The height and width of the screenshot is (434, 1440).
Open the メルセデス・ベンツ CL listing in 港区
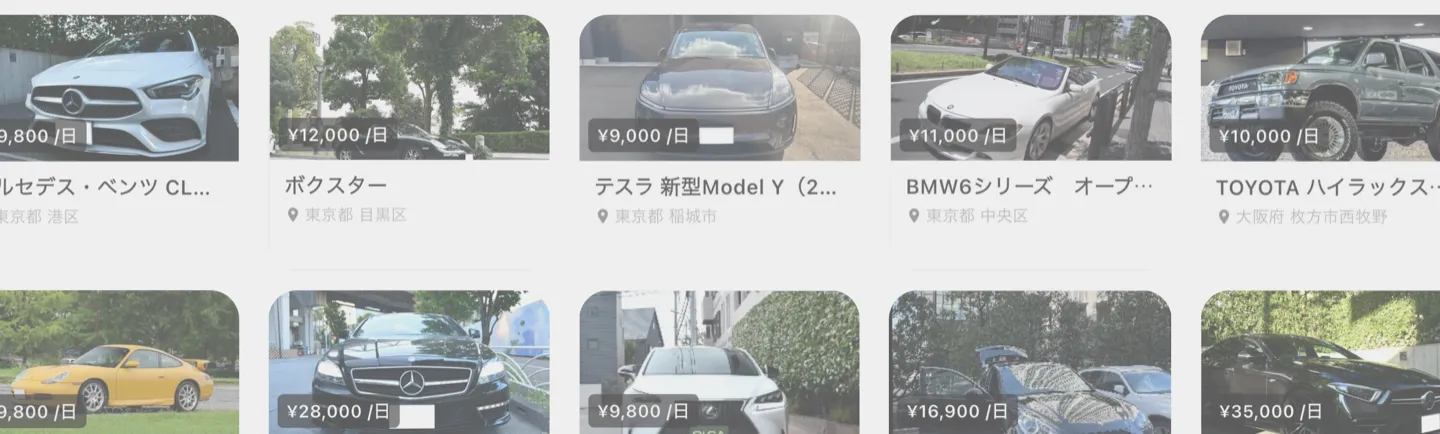(x=110, y=90)
